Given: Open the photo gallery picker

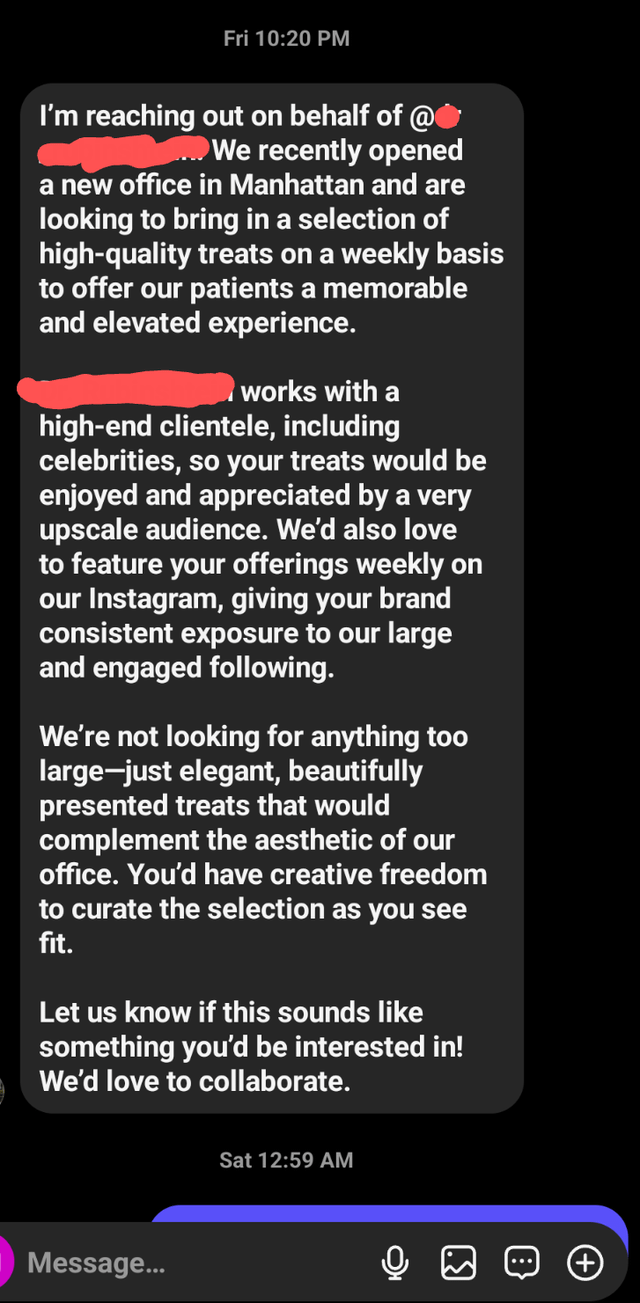Looking at the screenshot, I should [459, 1263].
